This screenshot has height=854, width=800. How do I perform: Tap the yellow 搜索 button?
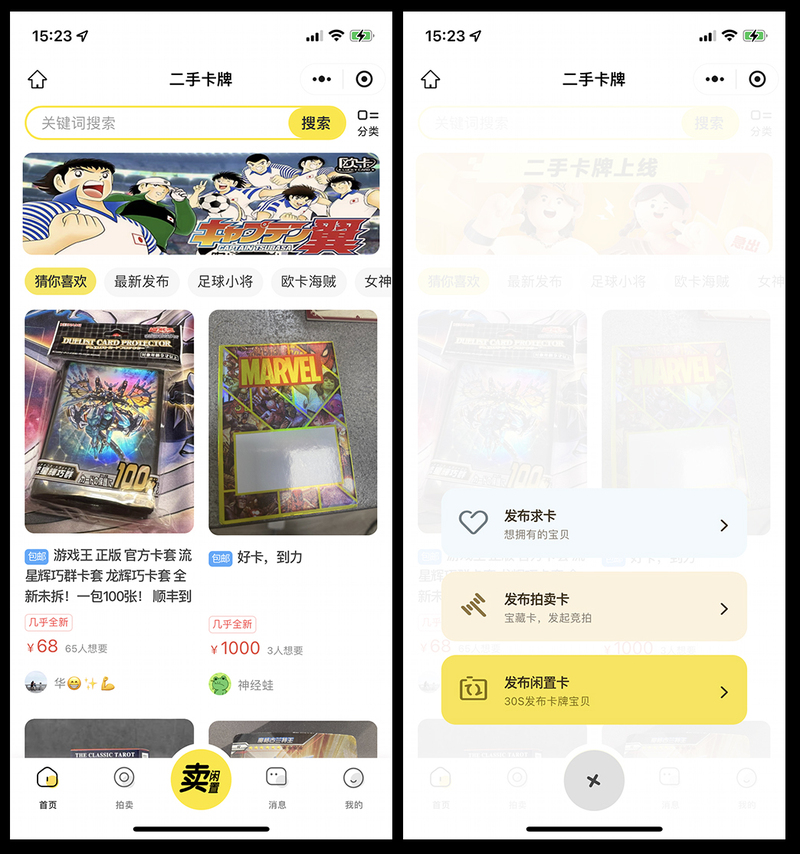pos(316,123)
